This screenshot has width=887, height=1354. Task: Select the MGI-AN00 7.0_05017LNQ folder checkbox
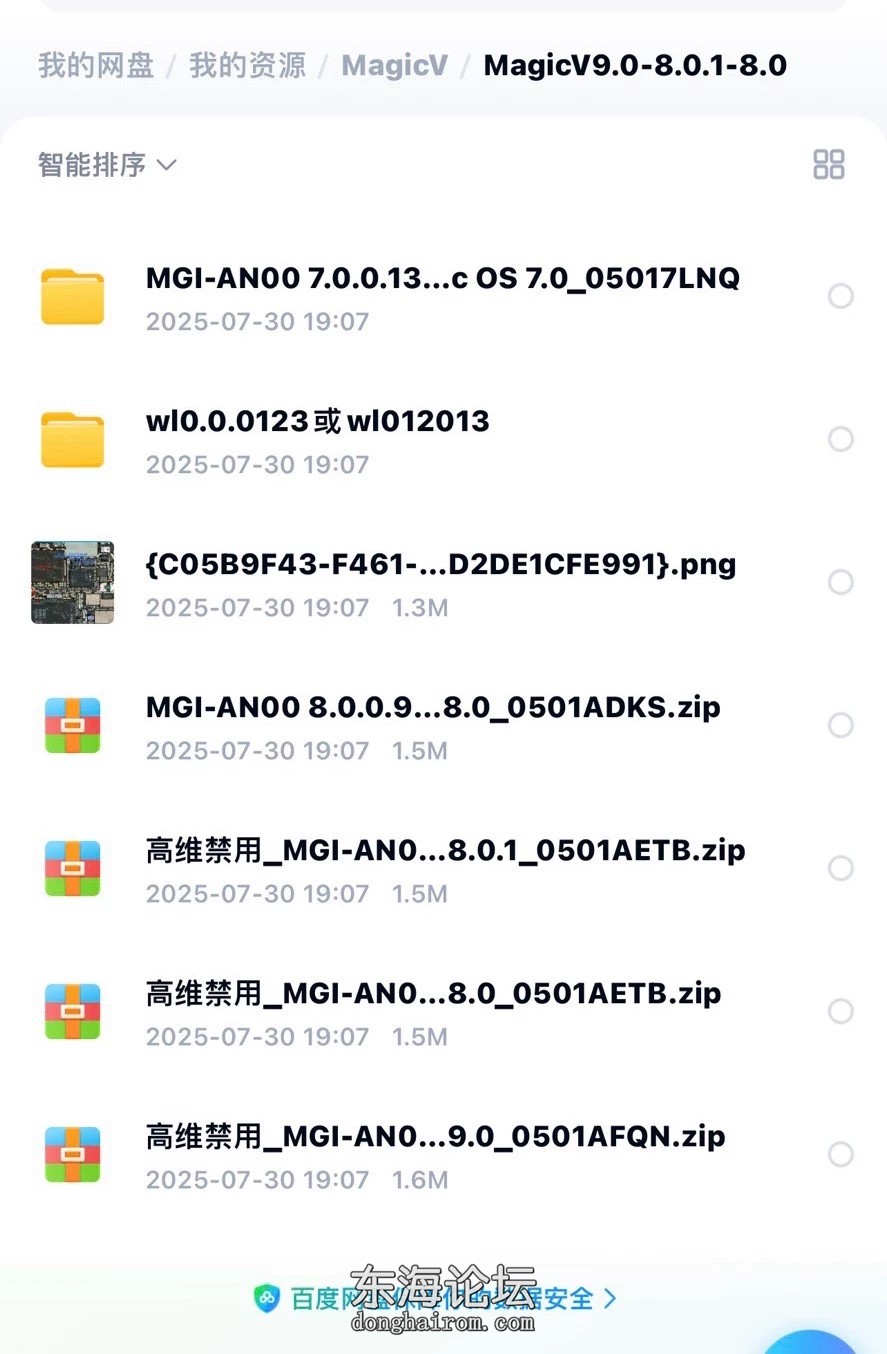click(x=841, y=296)
